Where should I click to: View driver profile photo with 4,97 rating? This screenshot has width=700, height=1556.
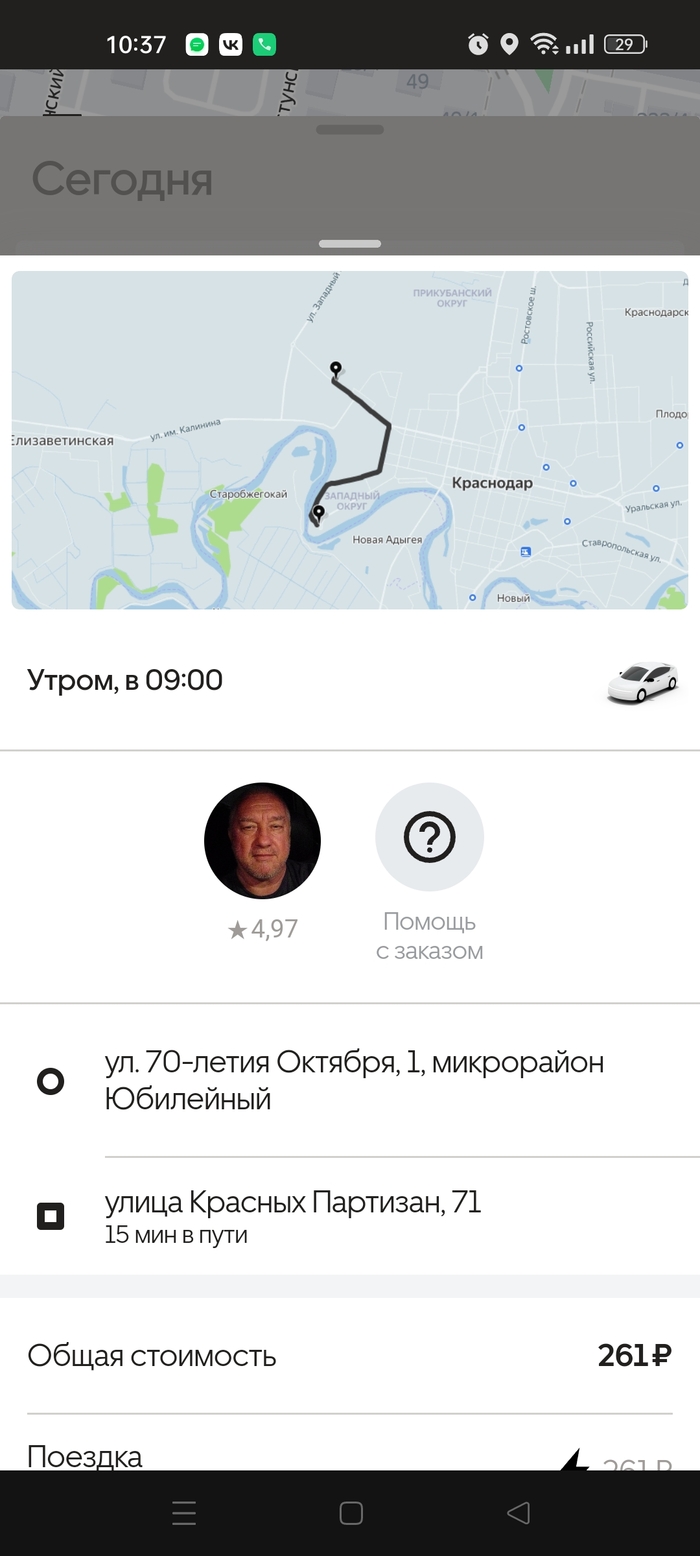pyautogui.click(x=262, y=840)
